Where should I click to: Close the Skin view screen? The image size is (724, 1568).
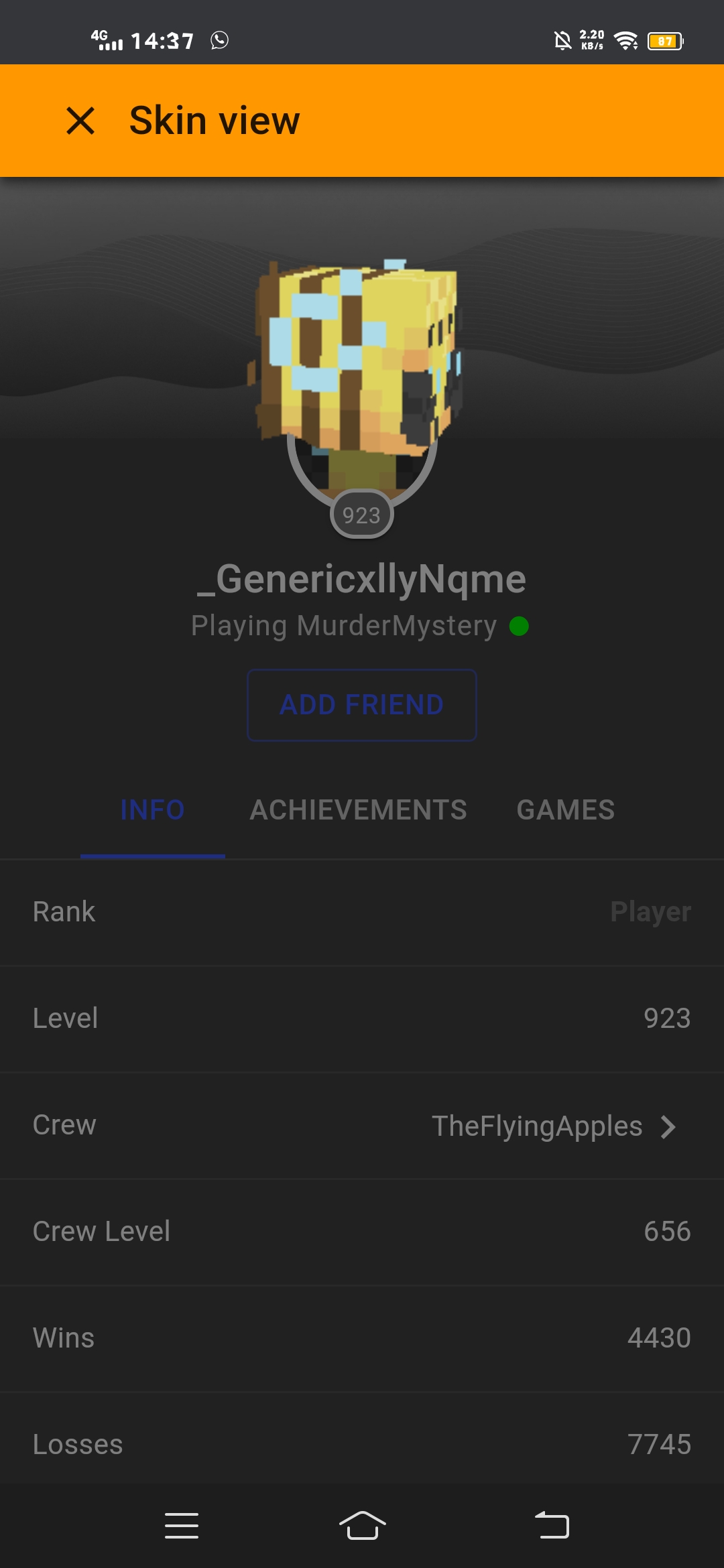(x=80, y=121)
